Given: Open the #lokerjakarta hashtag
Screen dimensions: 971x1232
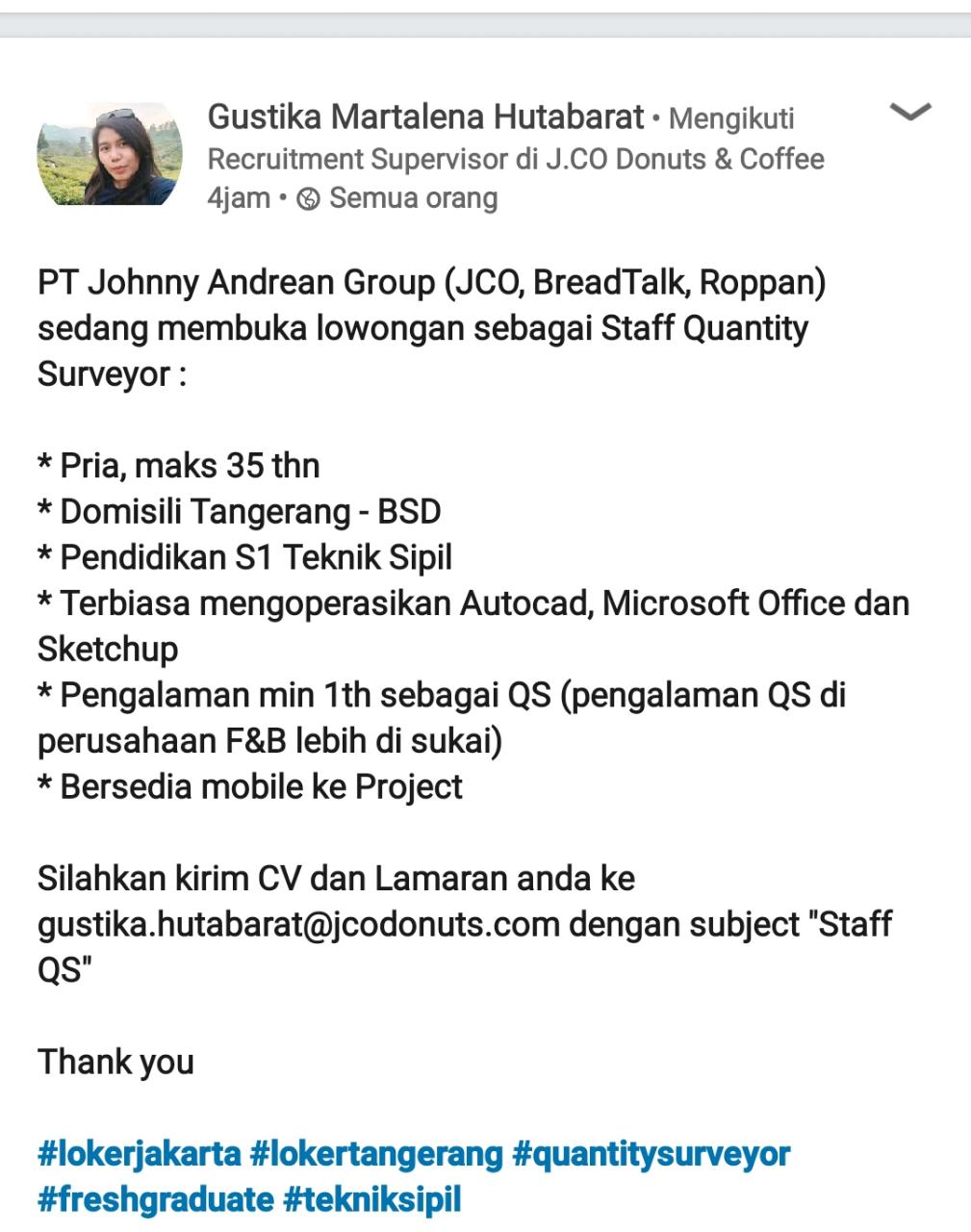Looking at the screenshot, I should 139,1153.
